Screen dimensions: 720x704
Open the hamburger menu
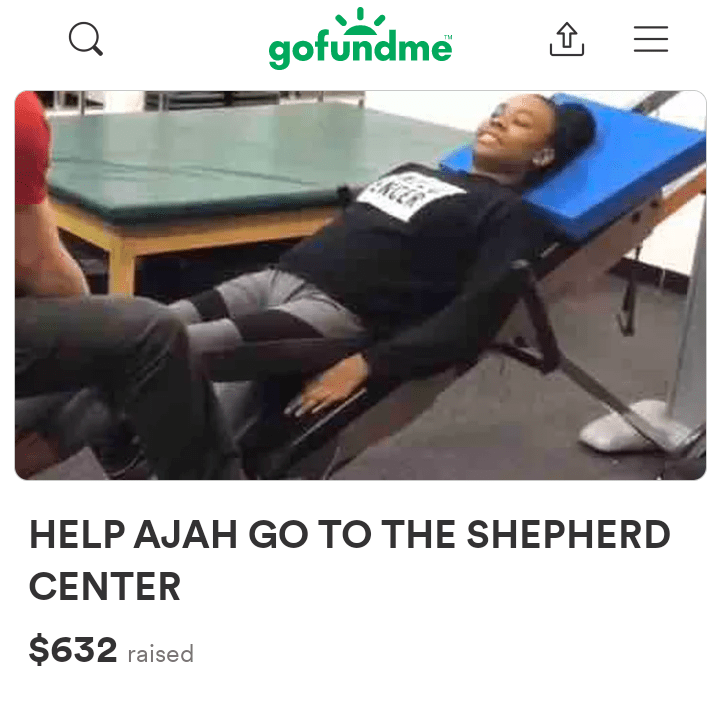650,39
